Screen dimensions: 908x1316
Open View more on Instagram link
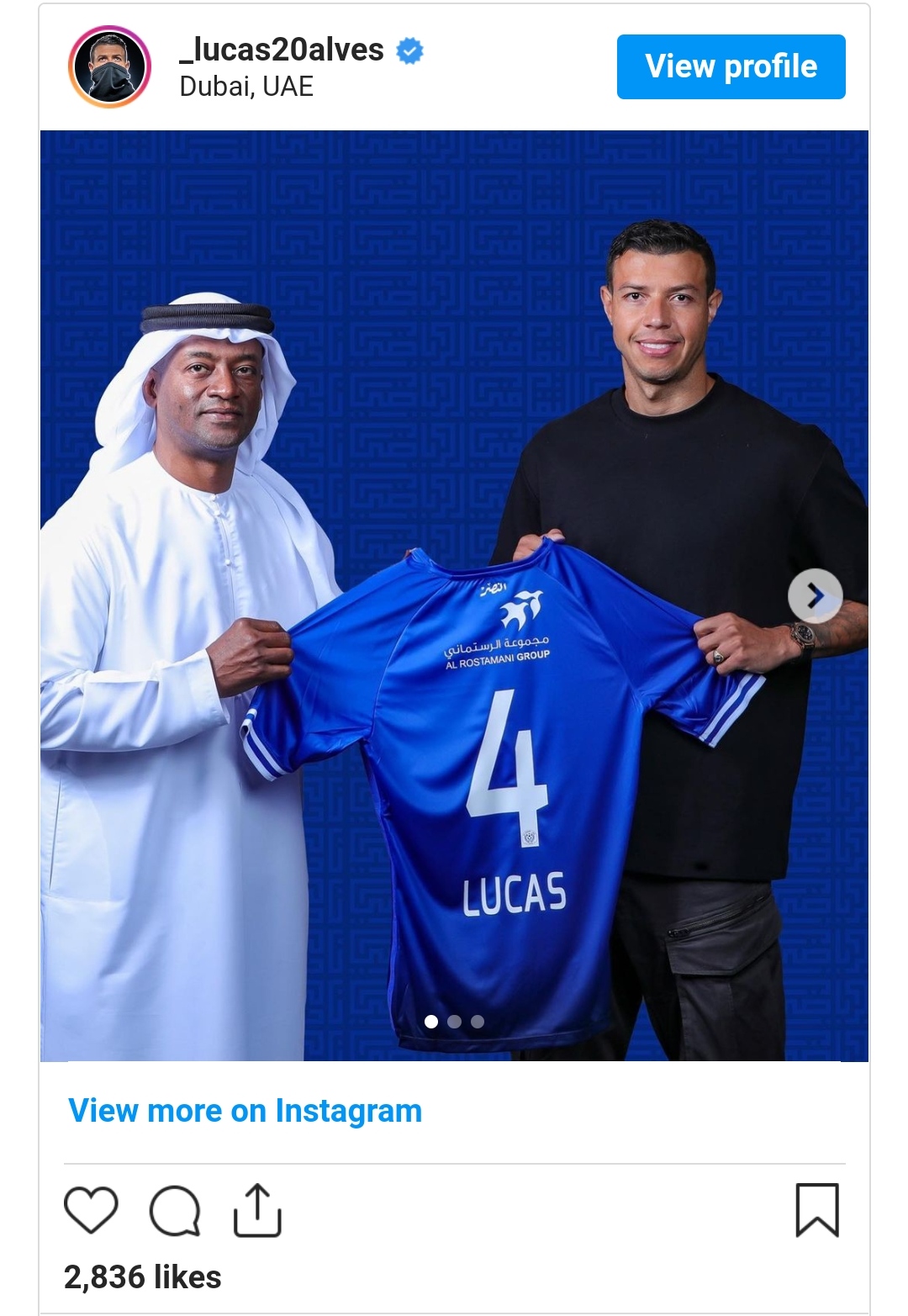(245, 1111)
